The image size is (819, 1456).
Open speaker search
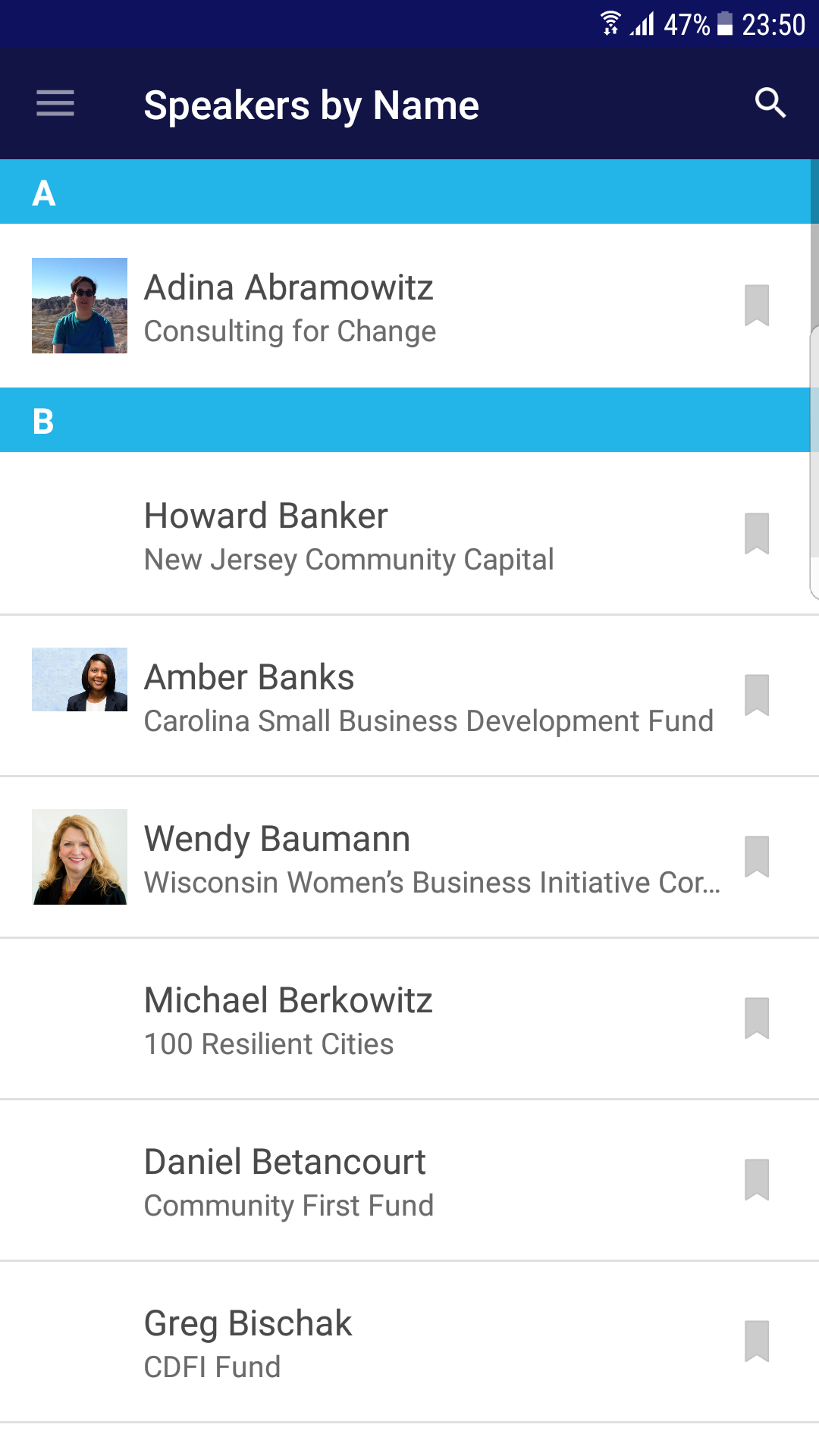click(770, 103)
